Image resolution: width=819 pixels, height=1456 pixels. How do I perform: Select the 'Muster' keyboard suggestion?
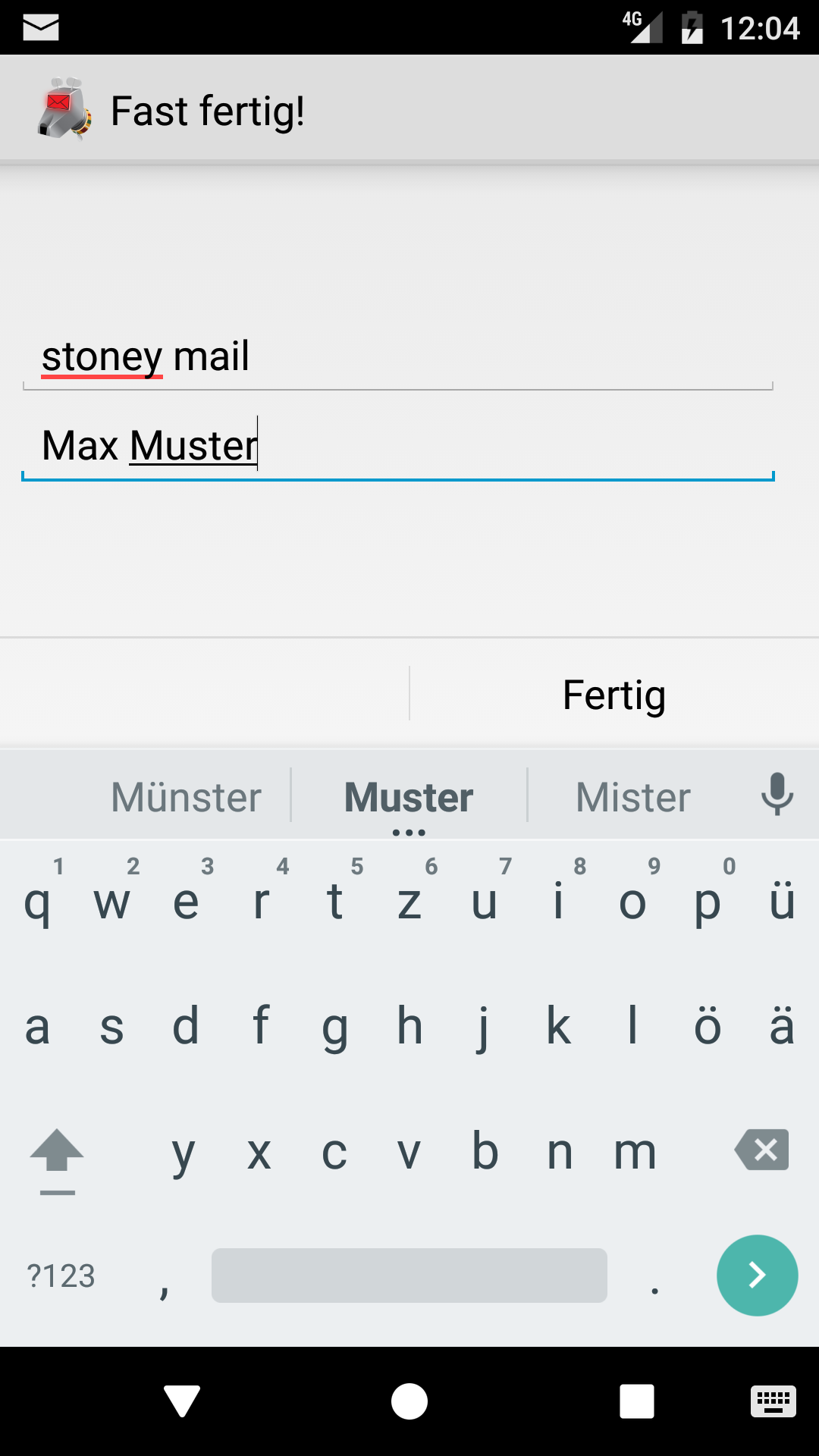click(409, 797)
